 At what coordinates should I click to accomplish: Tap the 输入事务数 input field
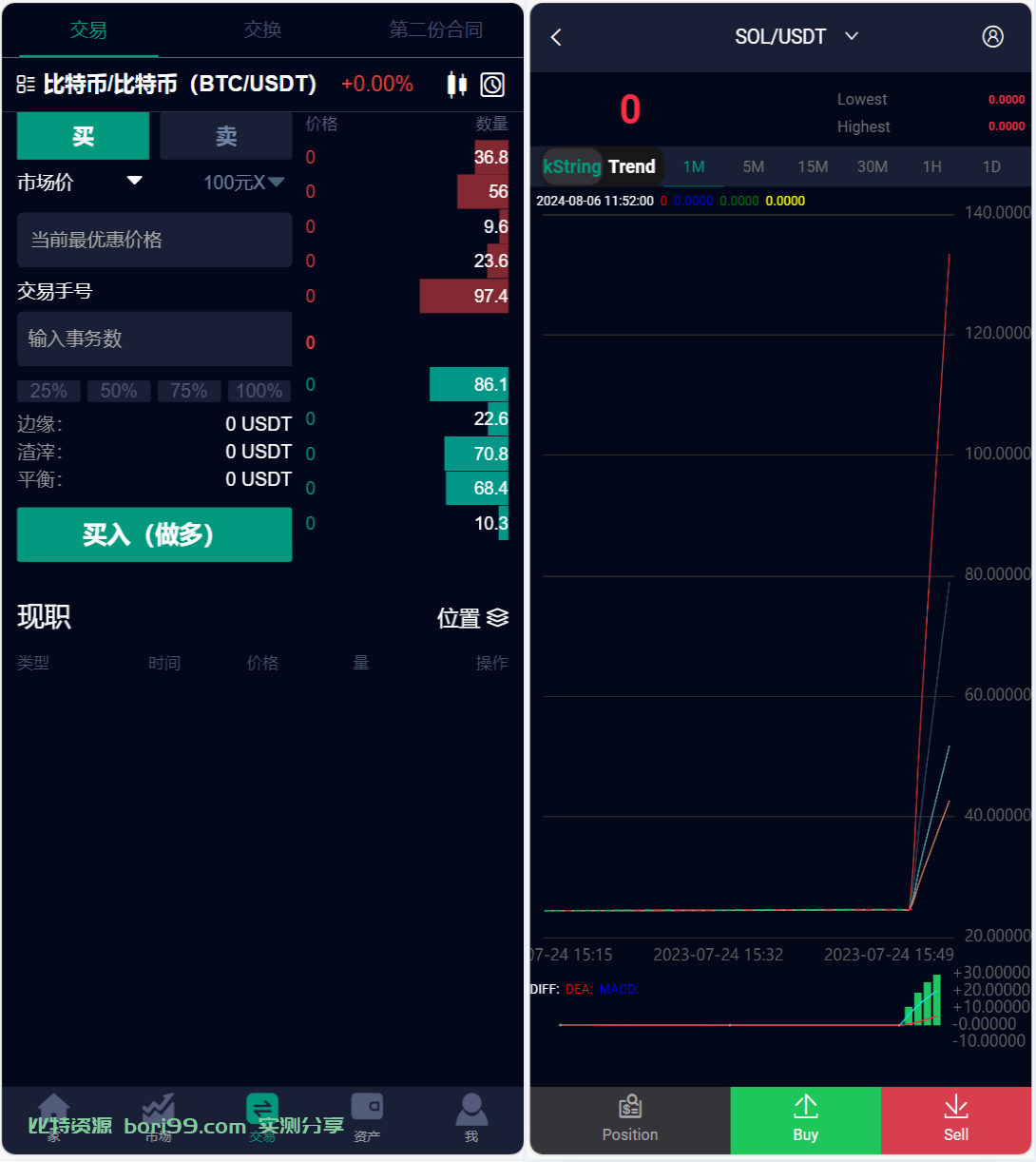155,339
